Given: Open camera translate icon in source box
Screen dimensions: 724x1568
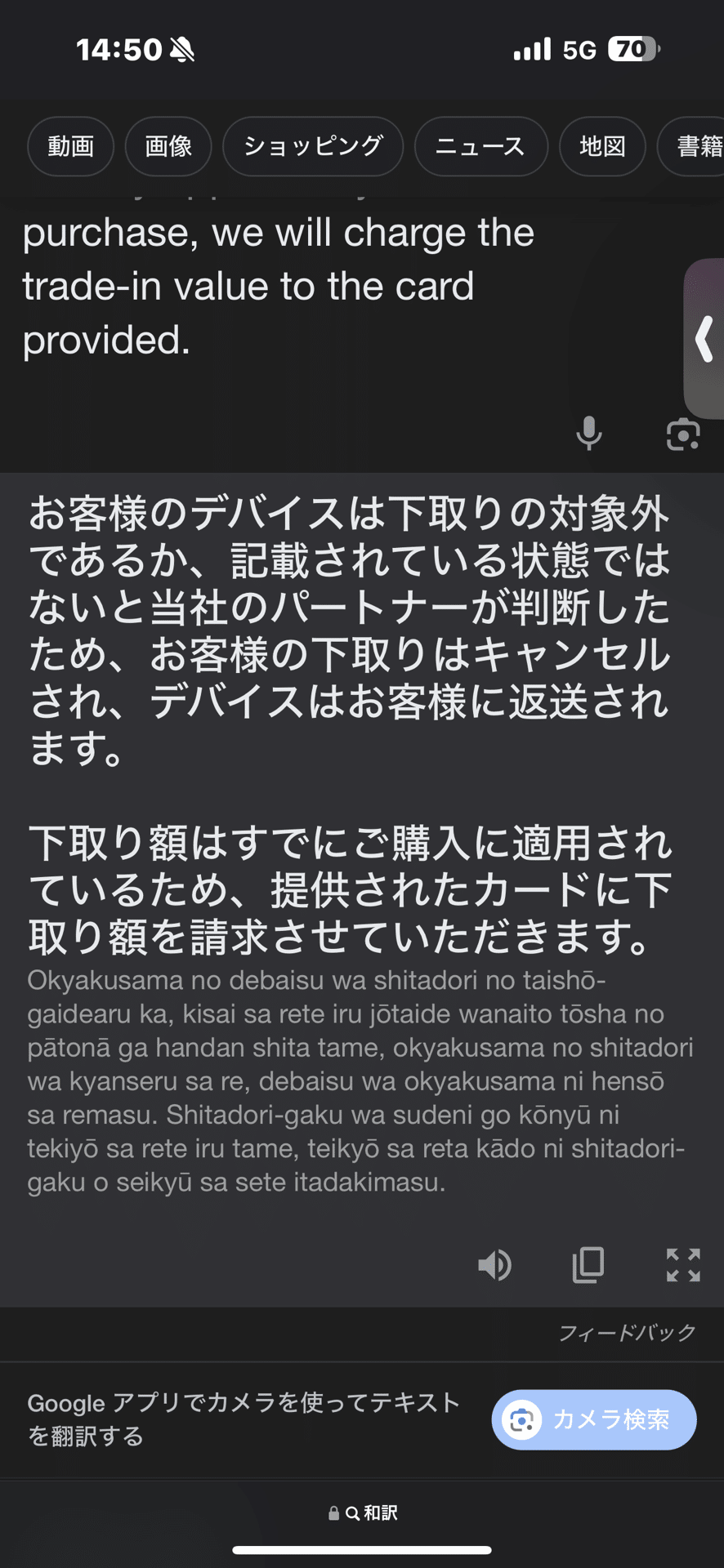Looking at the screenshot, I should pyautogui.click(x=683, y=434).
